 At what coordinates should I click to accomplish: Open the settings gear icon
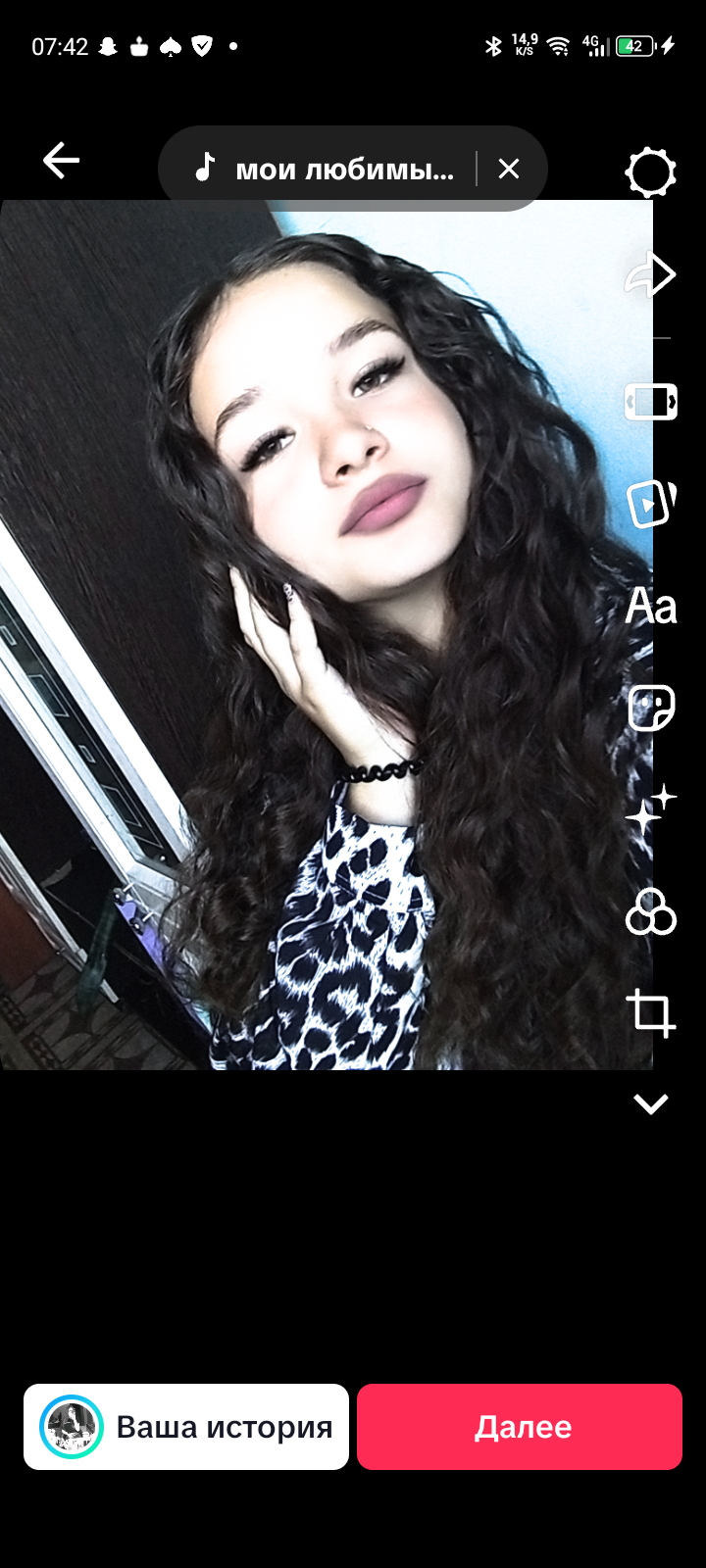651,173
